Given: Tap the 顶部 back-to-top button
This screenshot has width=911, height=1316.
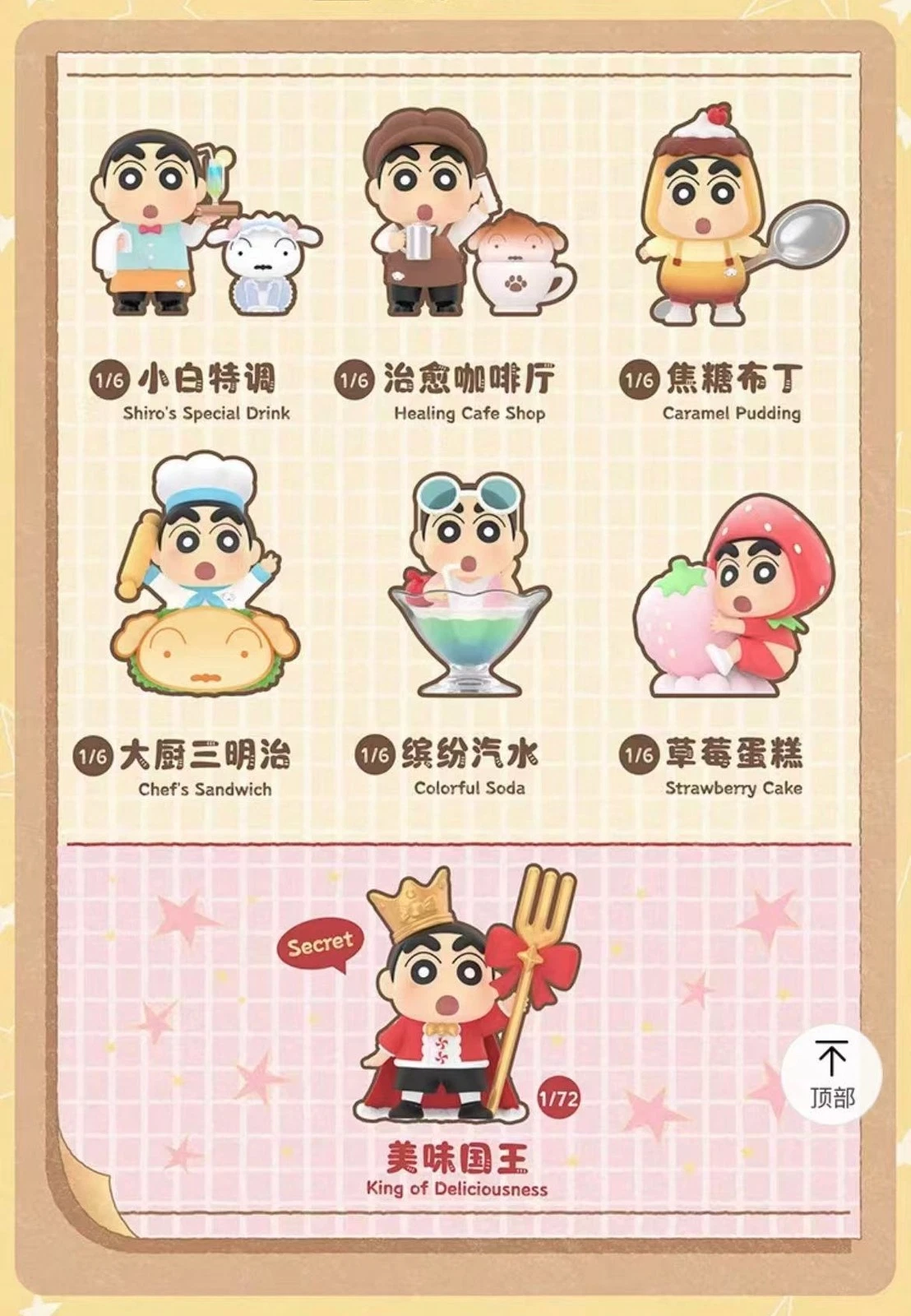Looking at the screenshot, I should [x=831, y=1073].
